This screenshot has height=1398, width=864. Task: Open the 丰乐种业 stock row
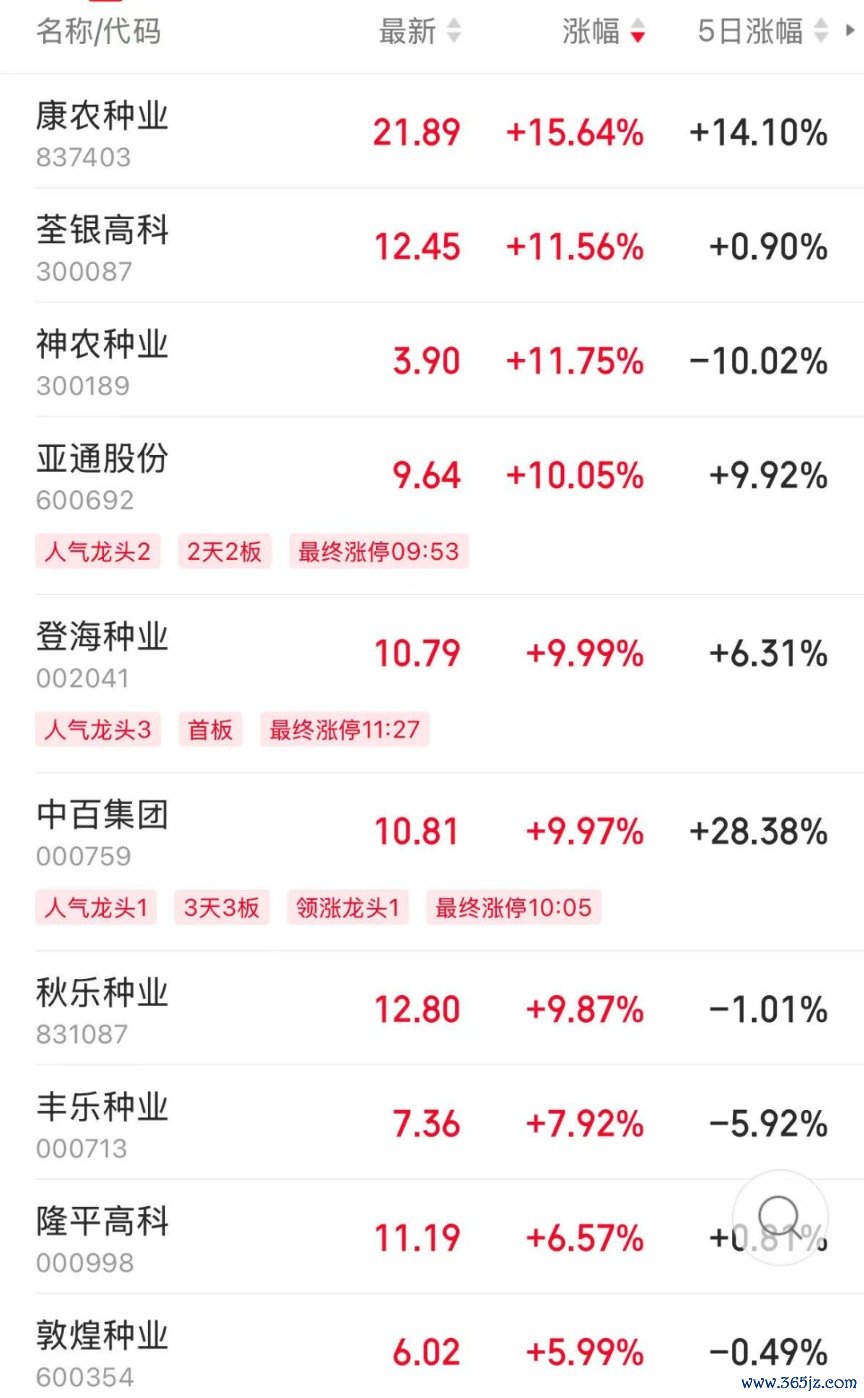click(432, 1121)
